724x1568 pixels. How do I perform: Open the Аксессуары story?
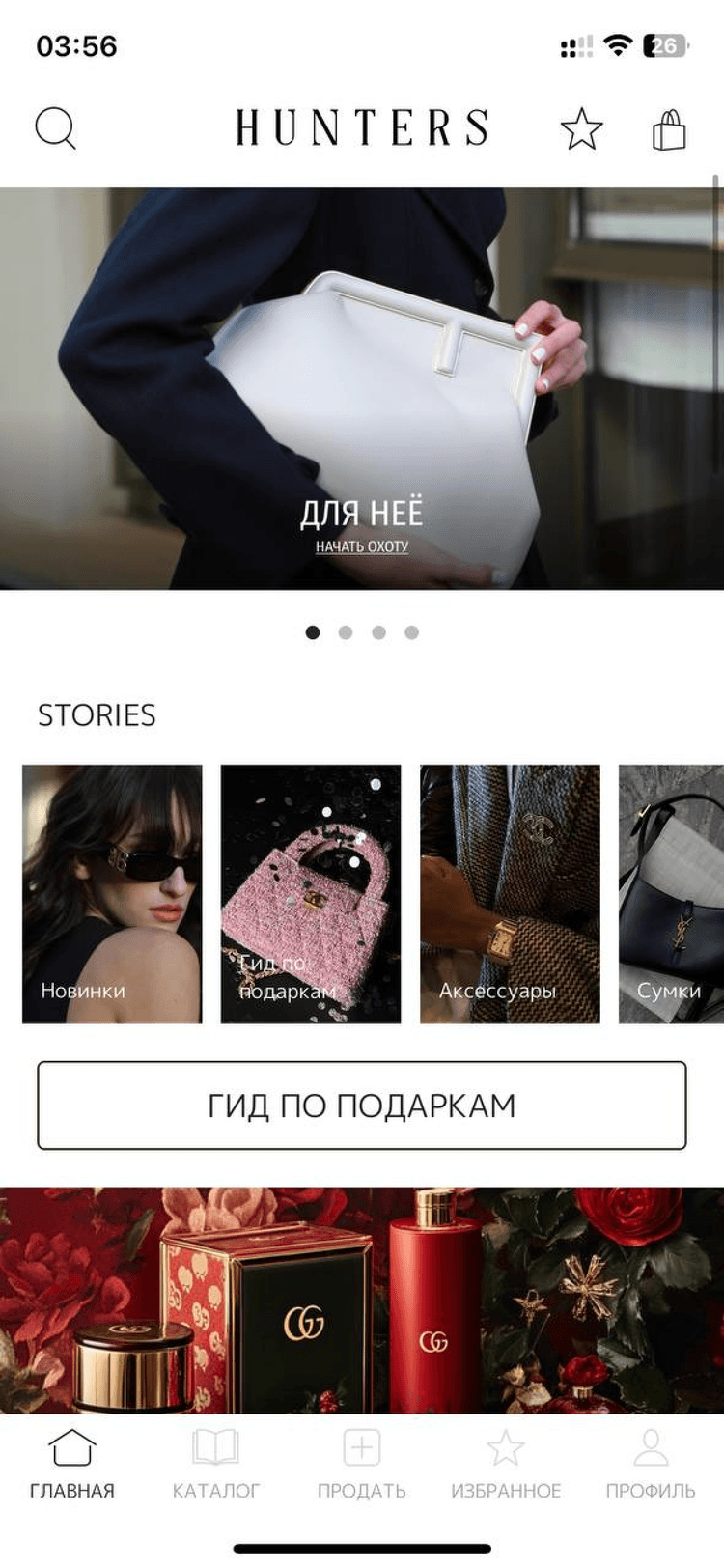(x=510, y=893)
